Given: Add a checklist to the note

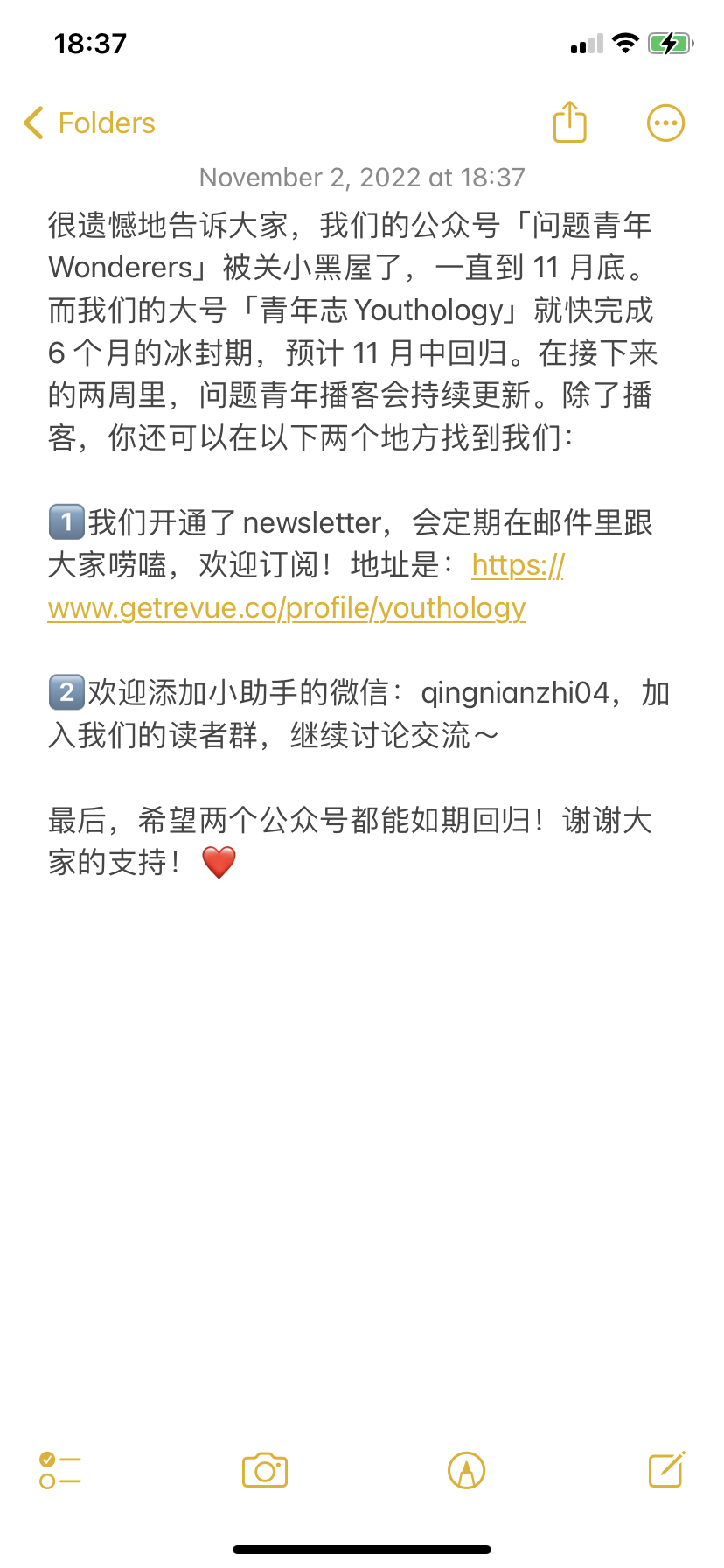Looking at the screenshot, I should pyautogui.click(x=60, y=1470).
